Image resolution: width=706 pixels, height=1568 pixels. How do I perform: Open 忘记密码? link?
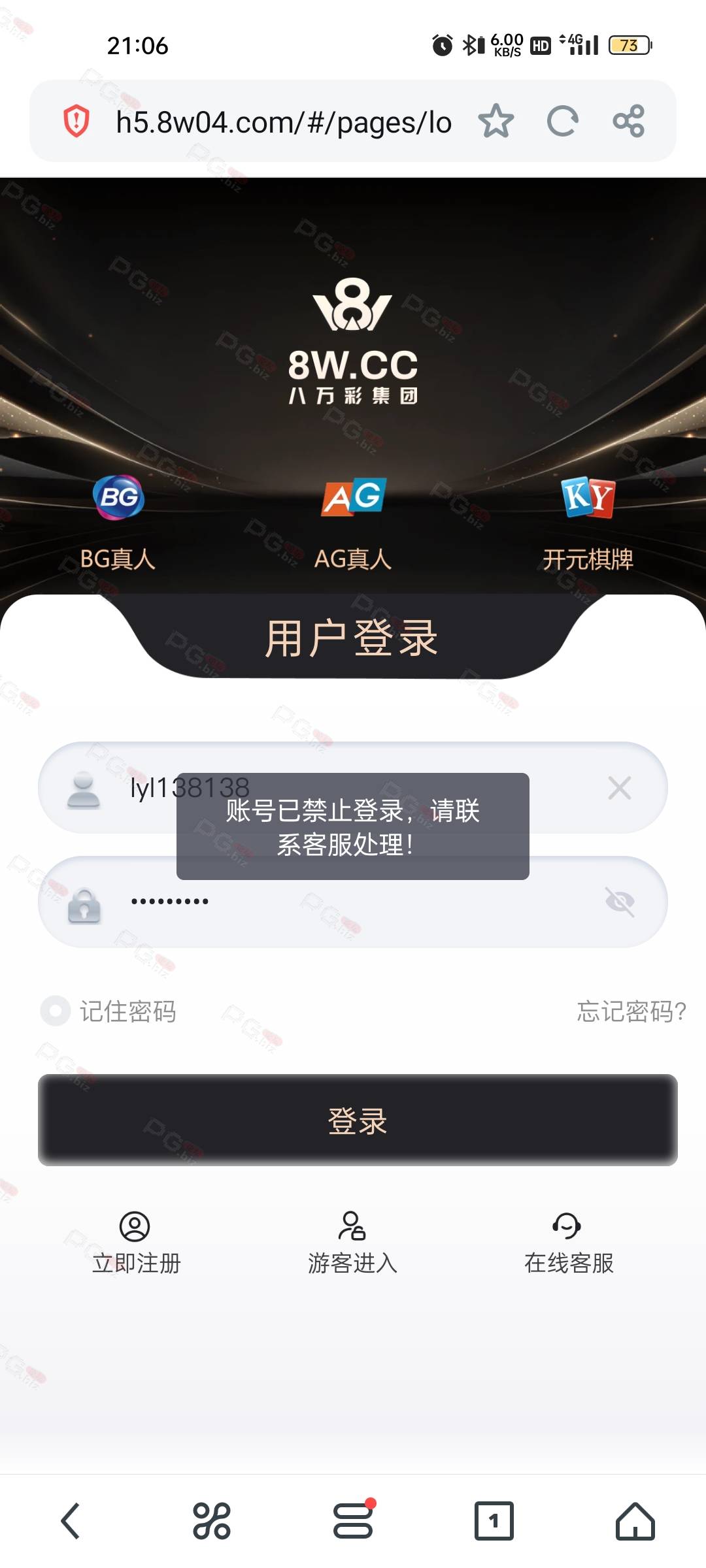631,1011
